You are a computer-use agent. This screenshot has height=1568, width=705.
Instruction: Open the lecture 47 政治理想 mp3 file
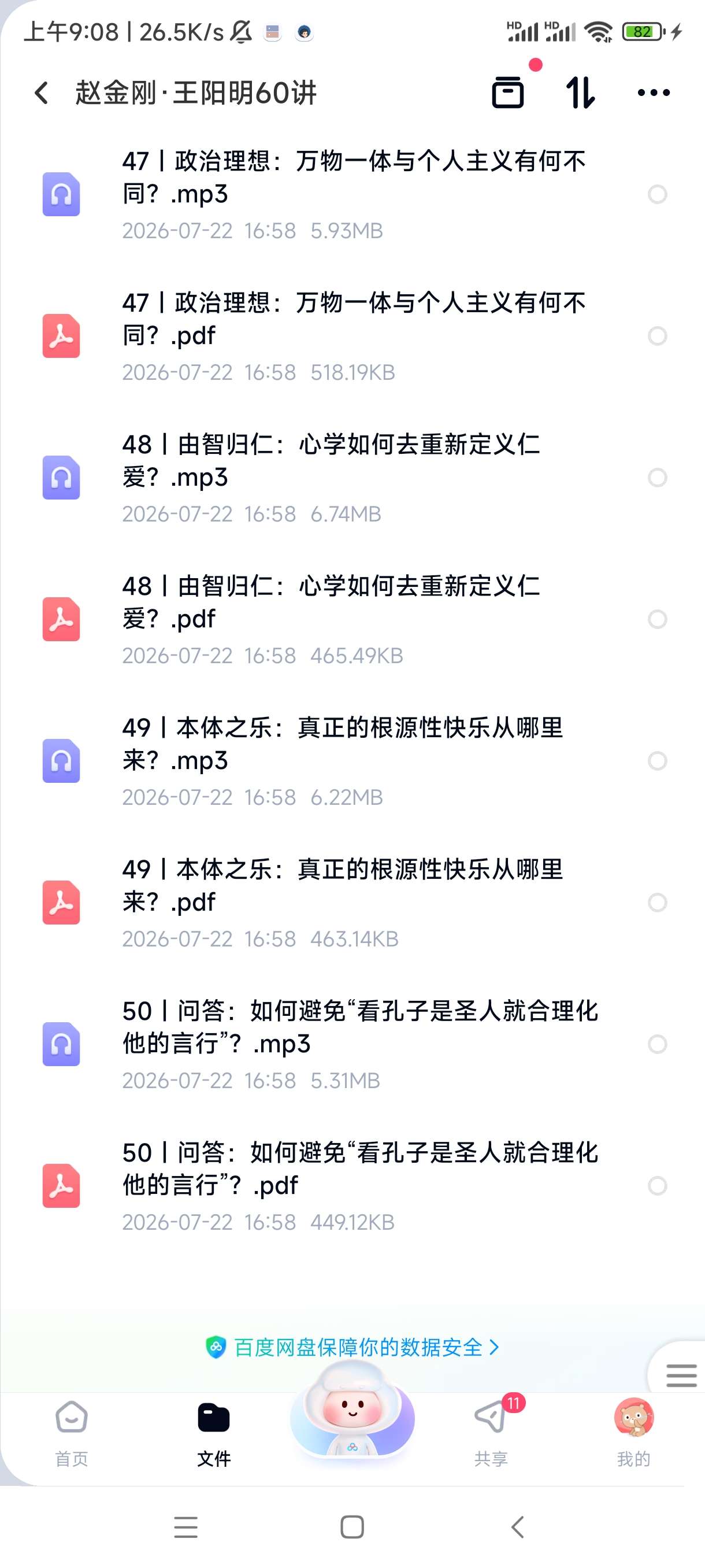352,195
